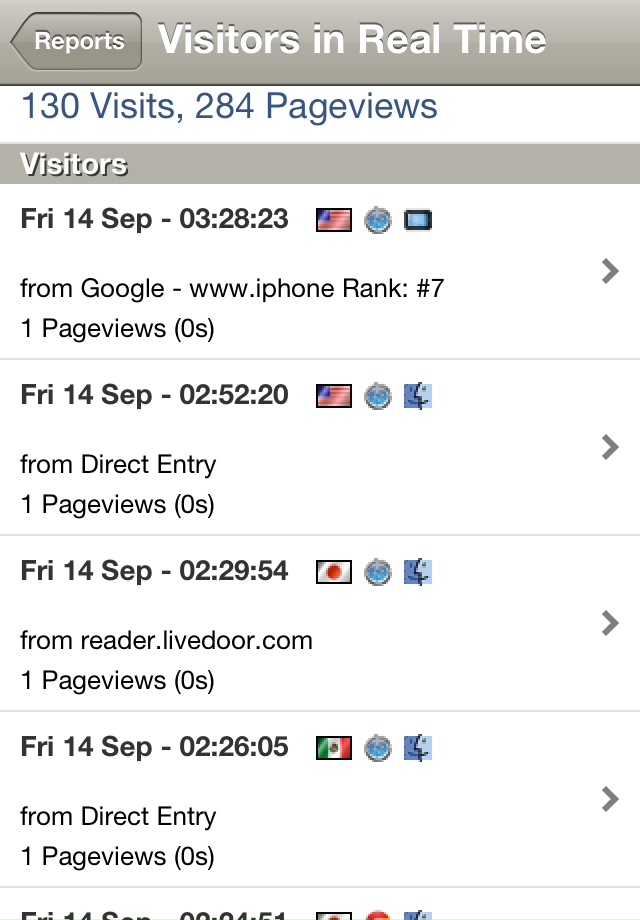Image resolution: width=640 pixels, height=920 pixels.
Task: Open the 02:52:20 Direct Entry visit
Action: coord(320,448)
